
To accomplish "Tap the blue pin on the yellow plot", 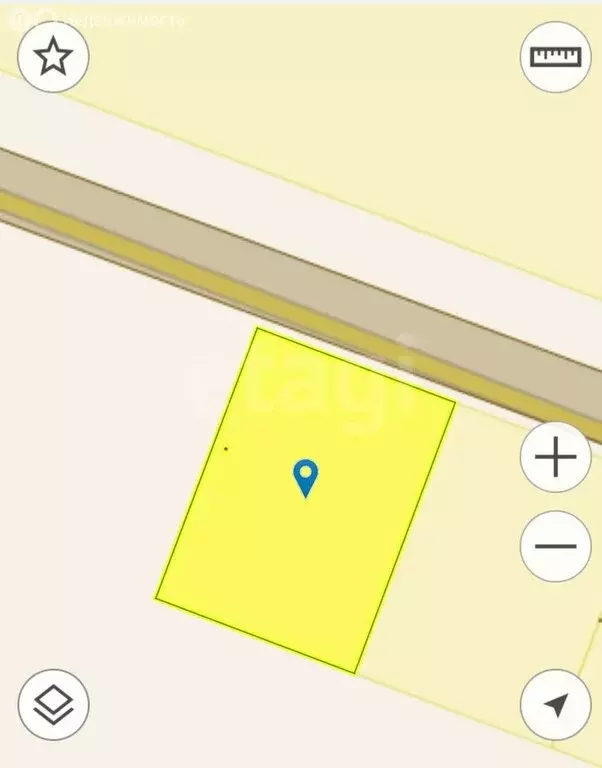I will tap(305, 477).
